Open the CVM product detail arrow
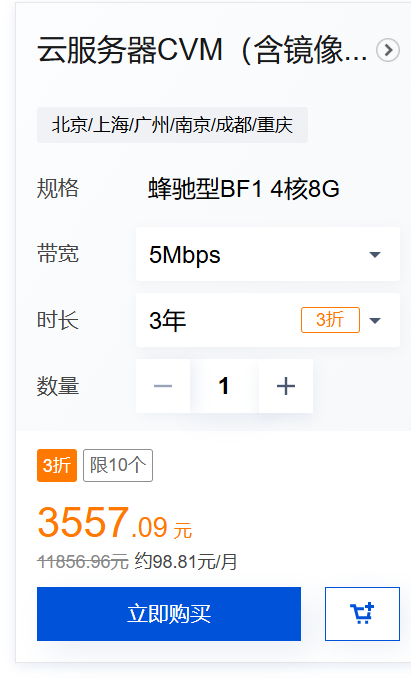 (388, 50)
